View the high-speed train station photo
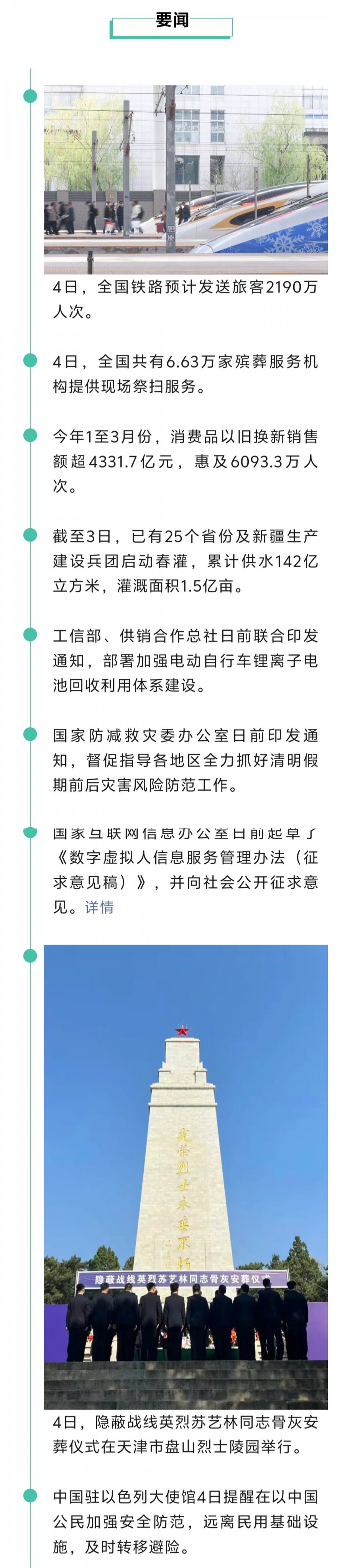The height and width of the screenshot is (1568, 345). [186, 179]
